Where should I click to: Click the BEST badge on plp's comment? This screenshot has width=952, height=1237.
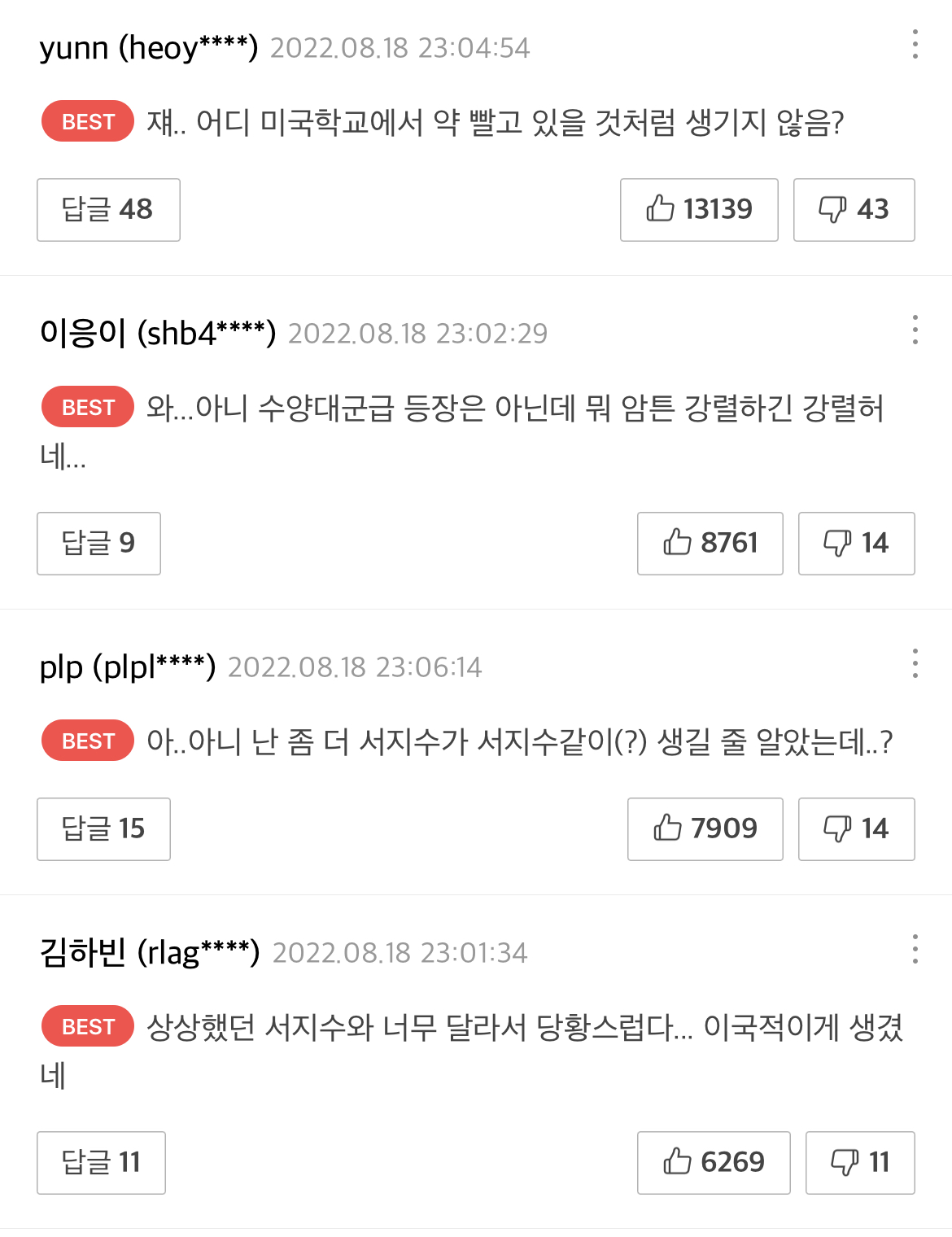coord(86,741)
